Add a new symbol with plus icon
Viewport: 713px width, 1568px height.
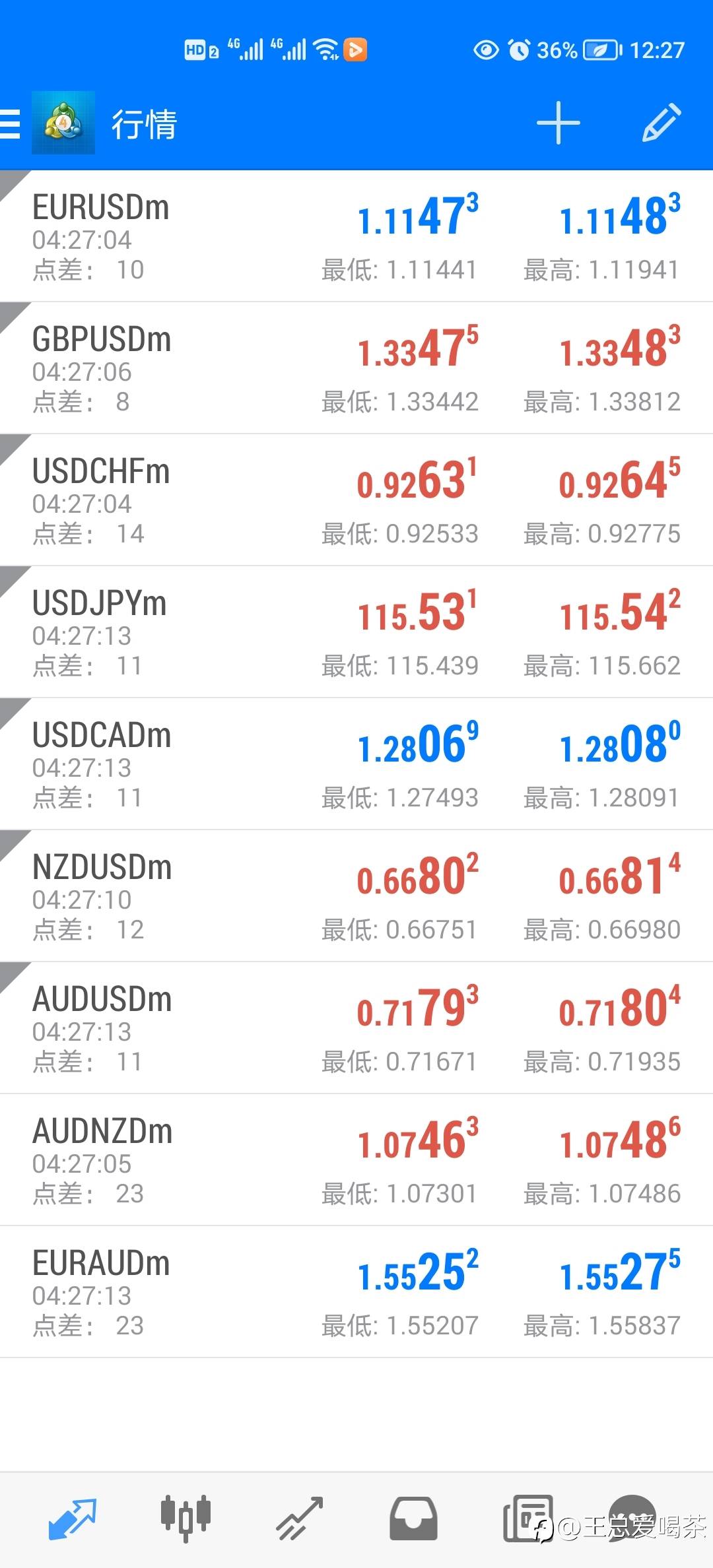pos(558,123)
